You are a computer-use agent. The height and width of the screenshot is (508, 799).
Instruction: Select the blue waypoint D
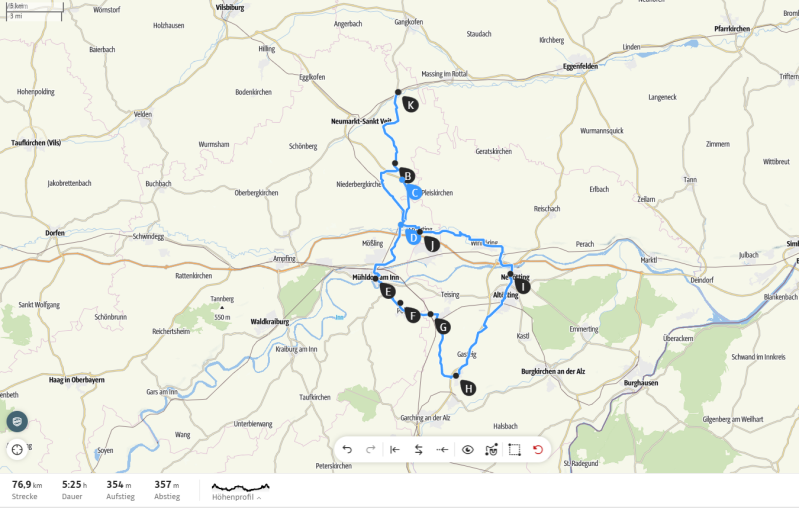click(413, 237)
